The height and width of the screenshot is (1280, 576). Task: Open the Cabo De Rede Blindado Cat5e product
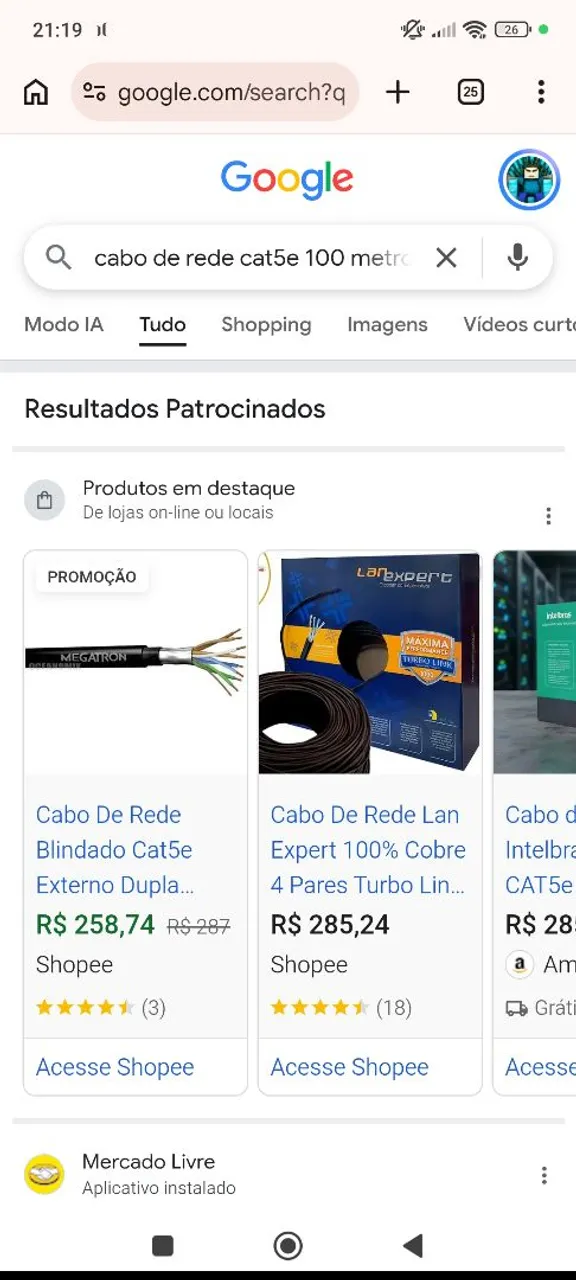pyautogui.click(x=115, y=850)
